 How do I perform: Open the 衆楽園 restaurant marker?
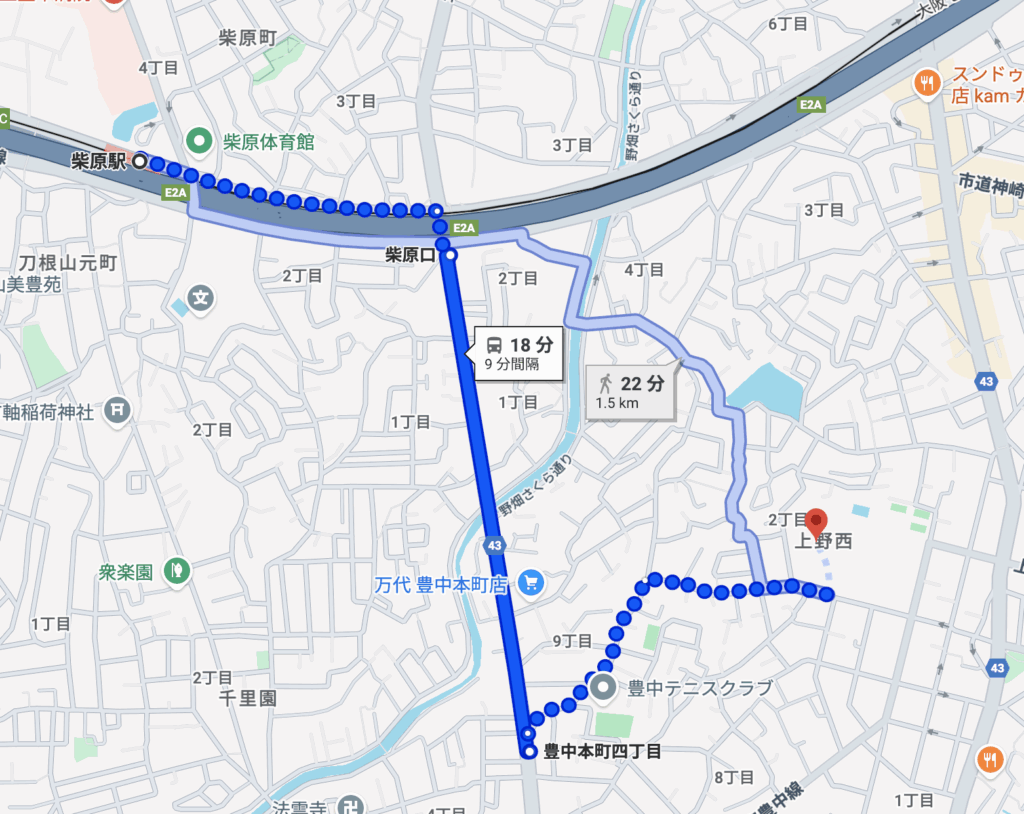(x=176, y=571)
